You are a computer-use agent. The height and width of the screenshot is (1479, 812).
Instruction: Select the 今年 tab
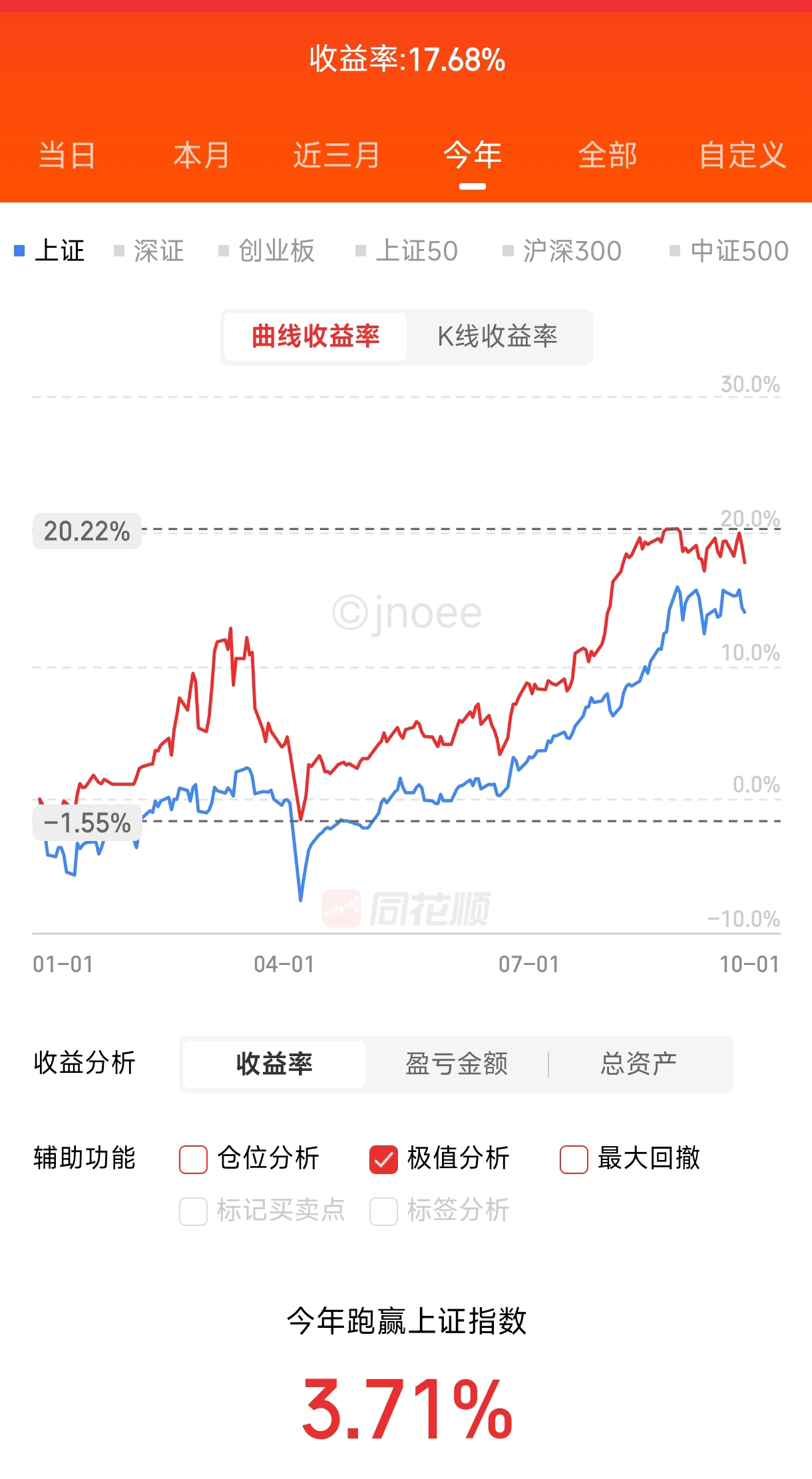(x=473, y=155)
